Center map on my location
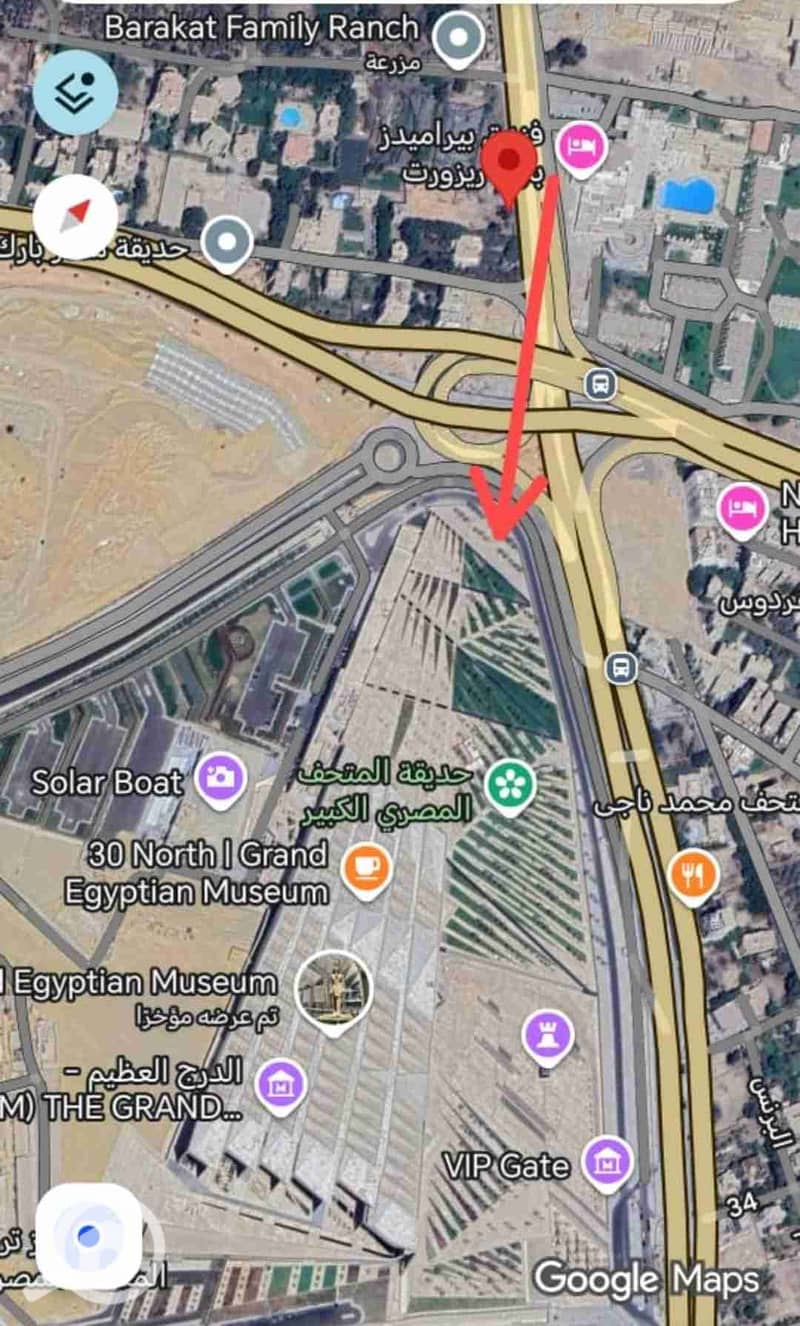 pos(88,1236)
